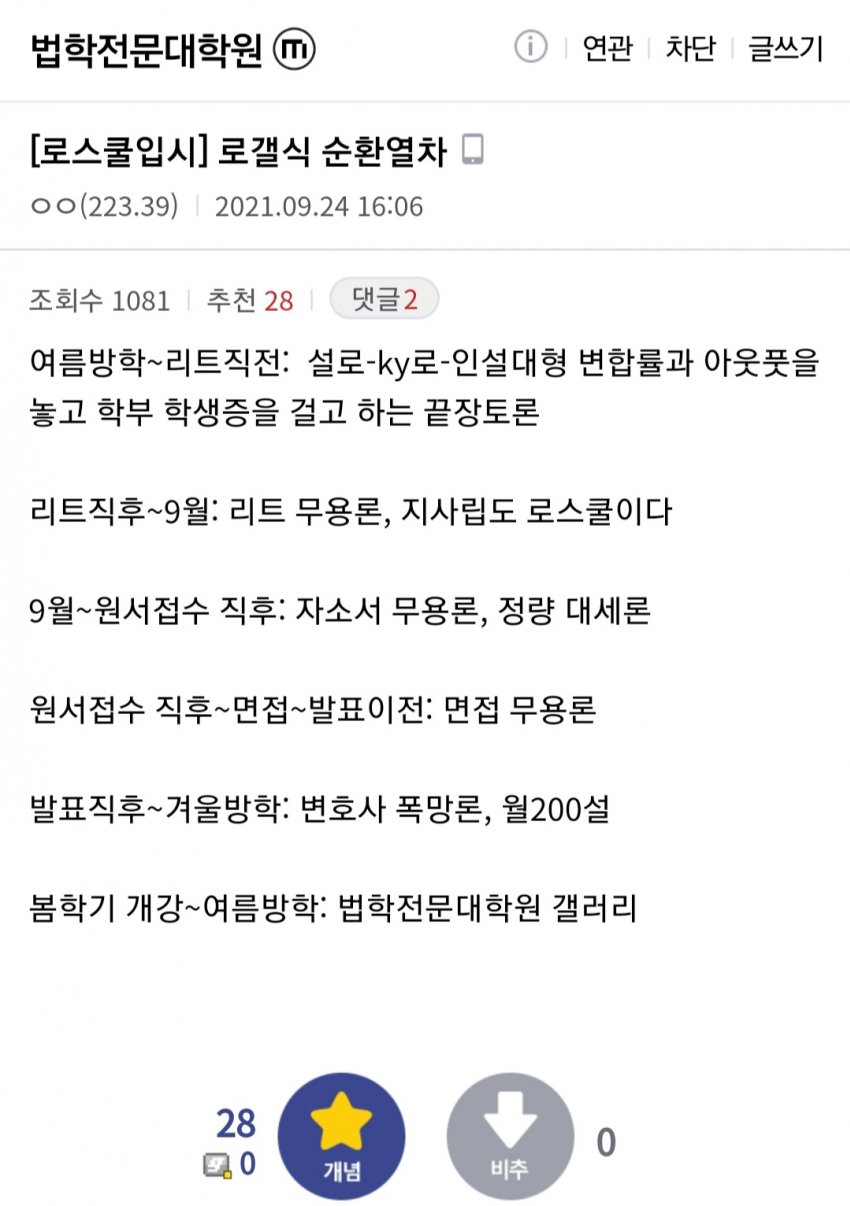Open the gallery info icon
This screenshot has width=850, height=1206.
pyautogui.click(x=531, y=47)
